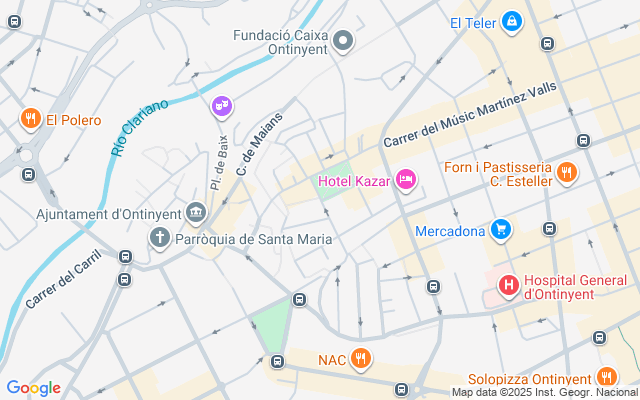Tap the purple theater masks pin
Screen dimensions: 640x400
(x=222, y=107)
